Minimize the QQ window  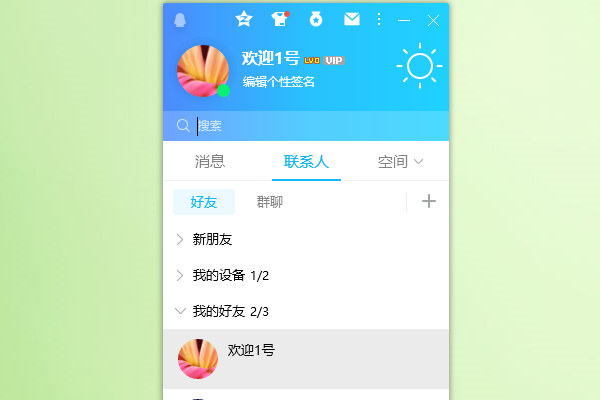pos(404,19)
